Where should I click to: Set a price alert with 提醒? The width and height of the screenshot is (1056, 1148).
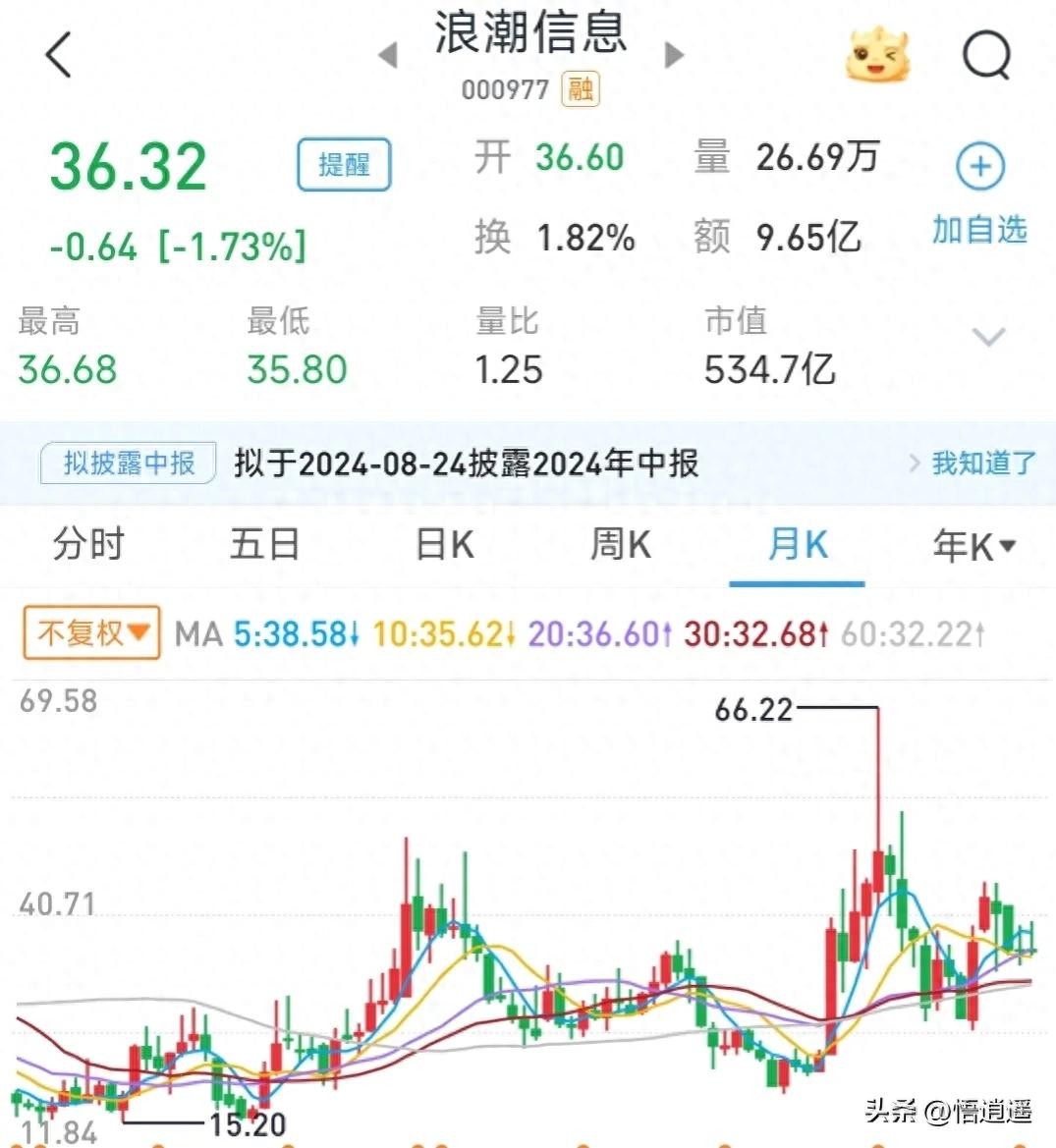point(344,164)
